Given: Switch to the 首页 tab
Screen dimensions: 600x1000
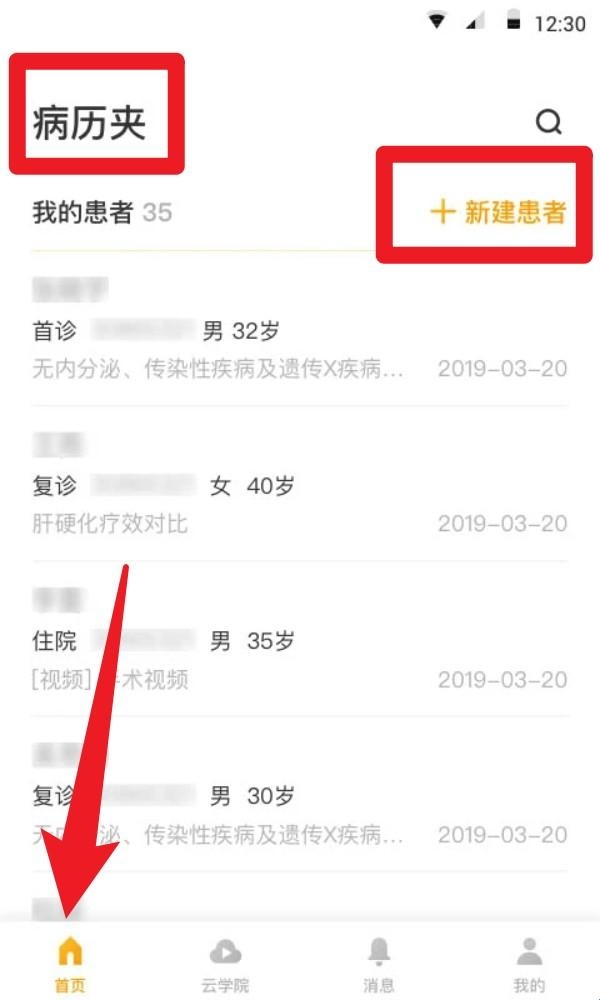Looking at the screenshot, I should (x=70, y=962).
